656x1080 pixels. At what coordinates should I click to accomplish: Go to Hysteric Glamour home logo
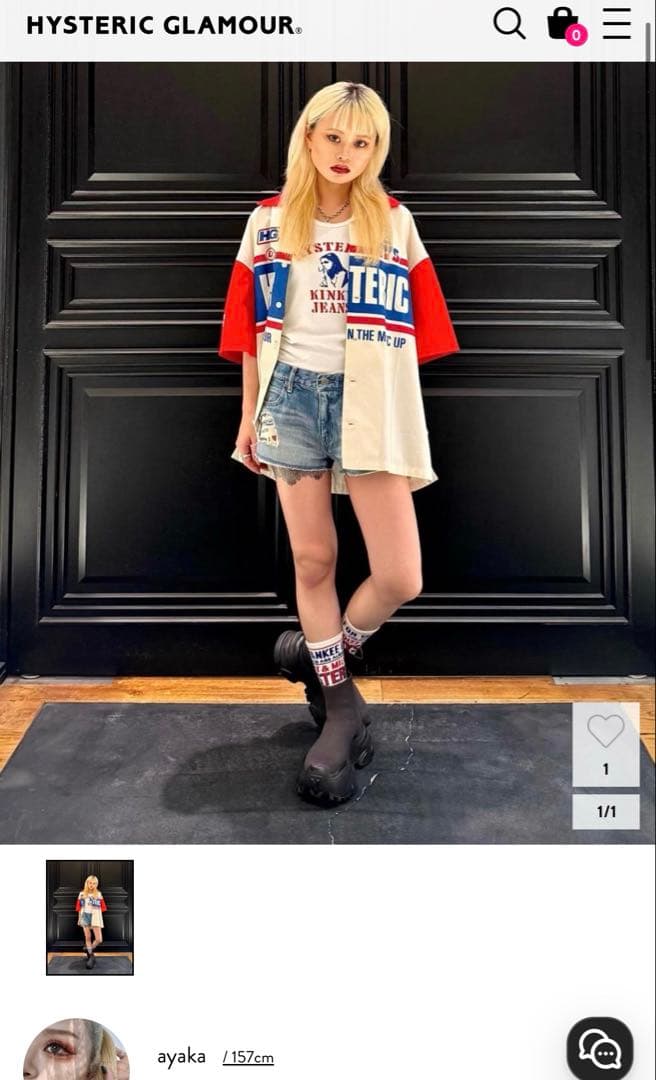pyautogui.click(x=163, y=25)
